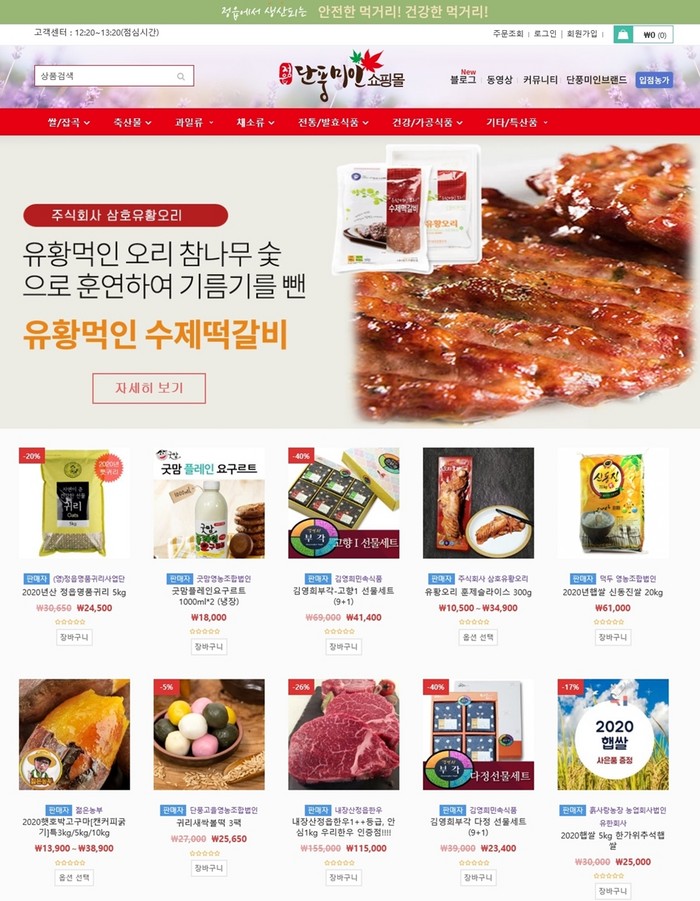
Task: View the 내장산정읍한우 beef product
Action: point(343,734)
